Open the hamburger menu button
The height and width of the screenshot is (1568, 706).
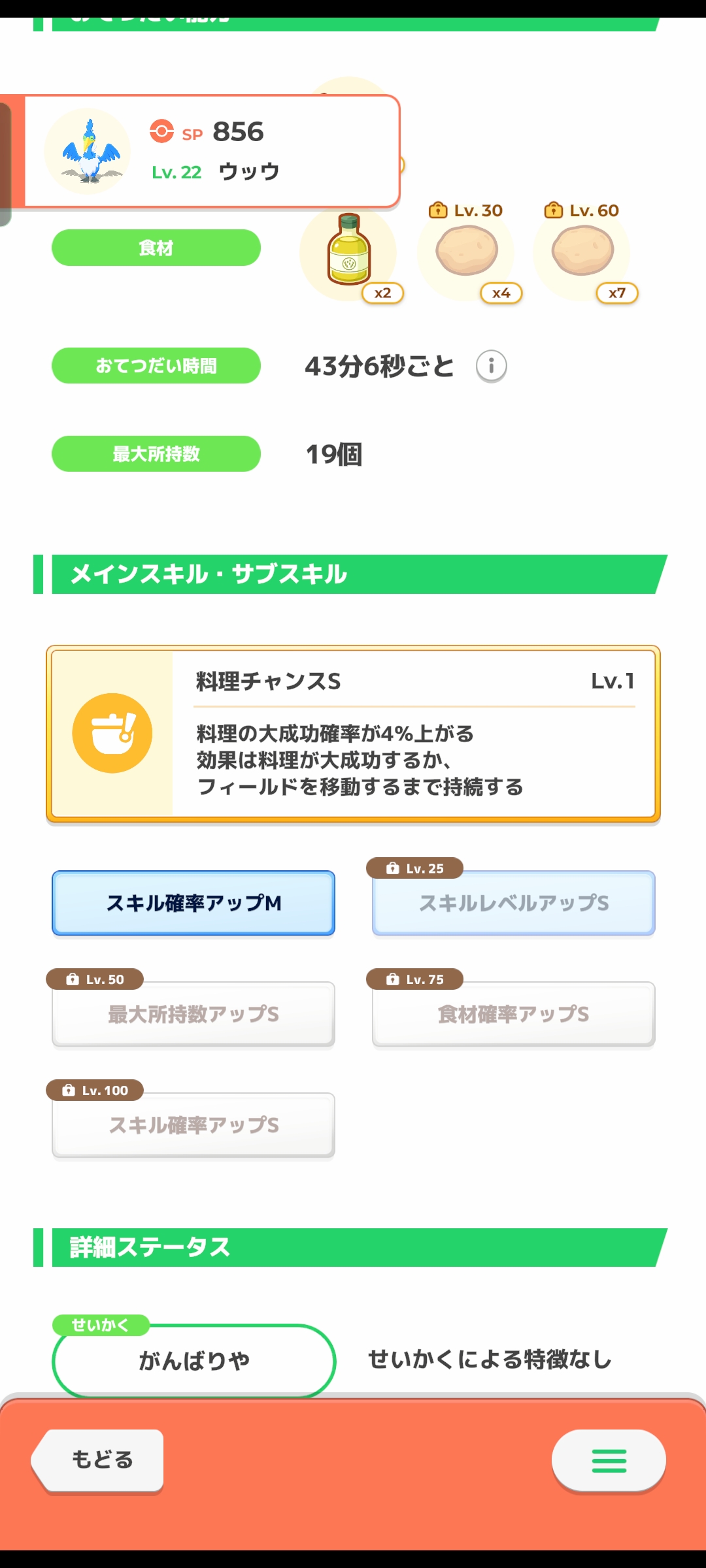click(x=609, y=1460)
